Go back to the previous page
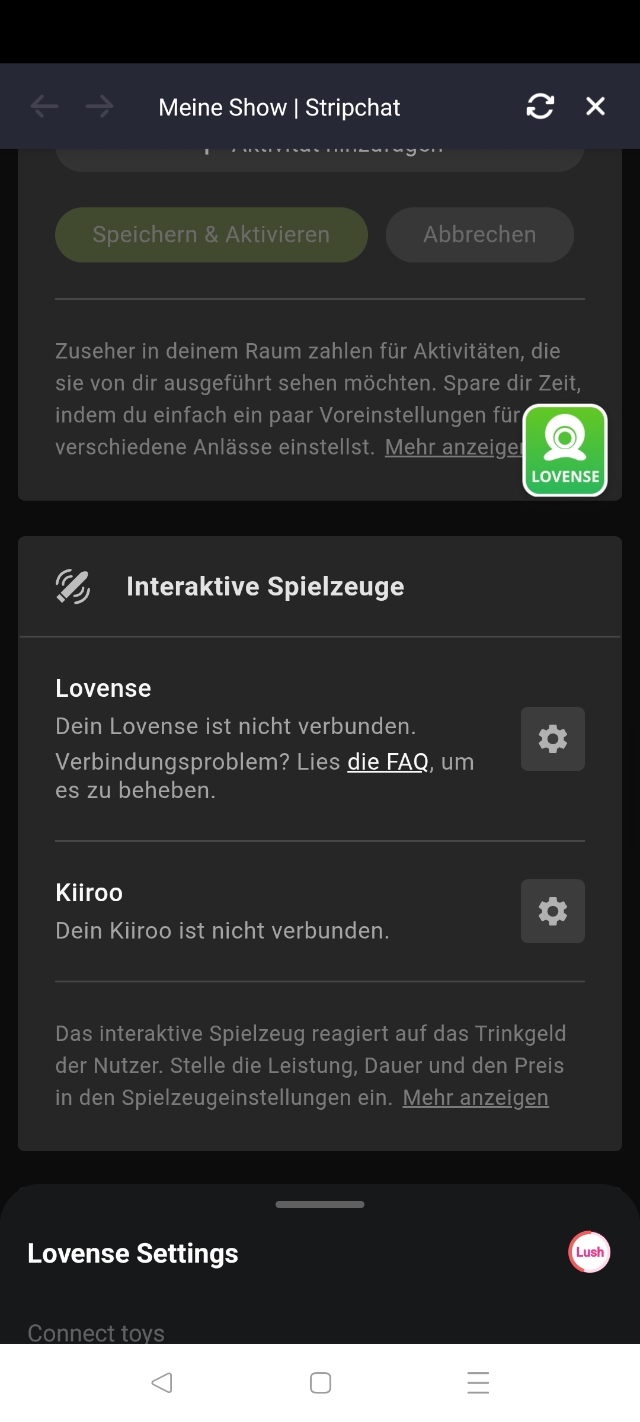Screen dimensions: 640x1422 point(44,107)
